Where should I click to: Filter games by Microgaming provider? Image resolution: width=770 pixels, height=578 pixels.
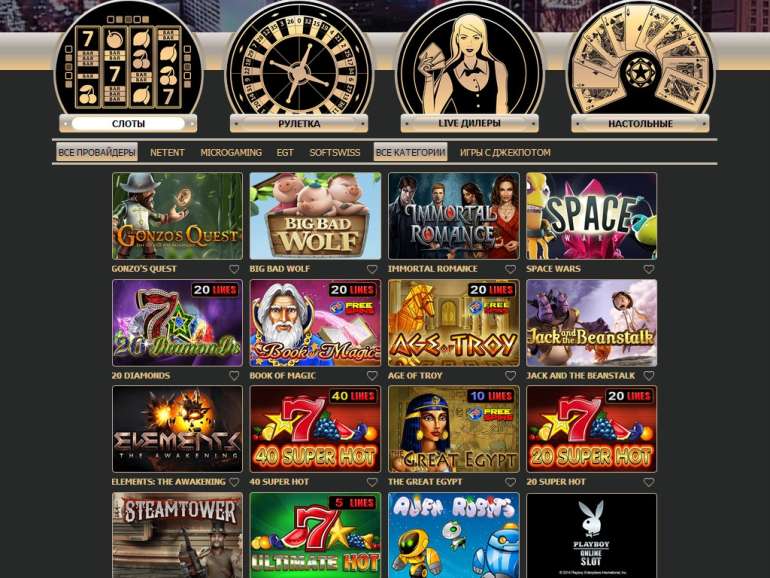coord(231,153)
